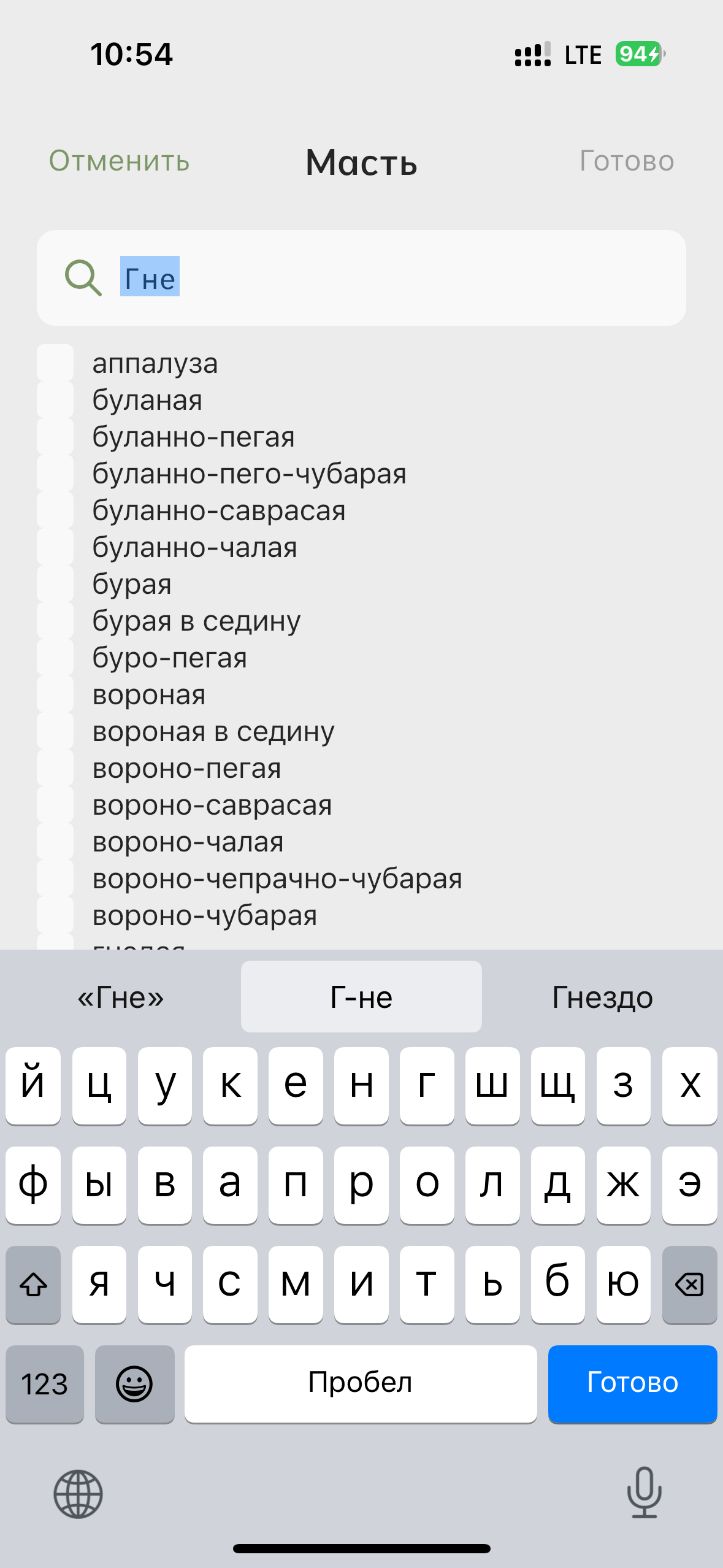Choose вороно-пегая coat color
Viewport: 723px width, 1568px height.
click(55, 768)
